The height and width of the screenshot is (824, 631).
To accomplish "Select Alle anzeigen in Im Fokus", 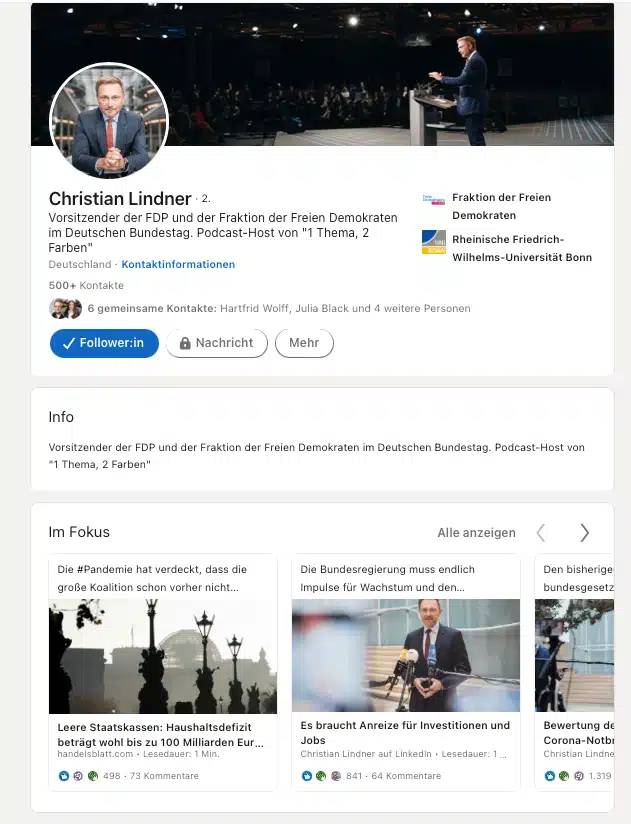I will point(476,533).
